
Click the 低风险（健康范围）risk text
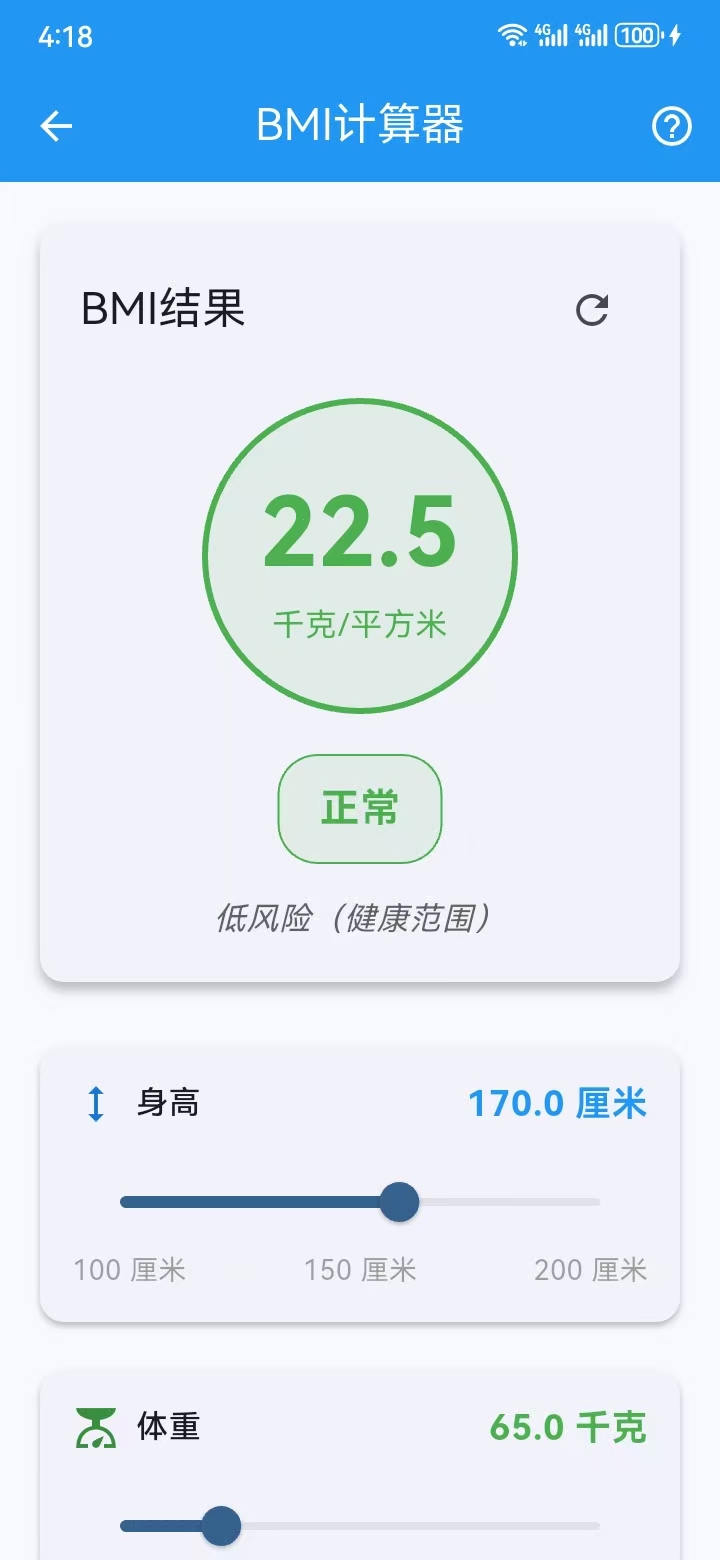(x=360, y=918)
